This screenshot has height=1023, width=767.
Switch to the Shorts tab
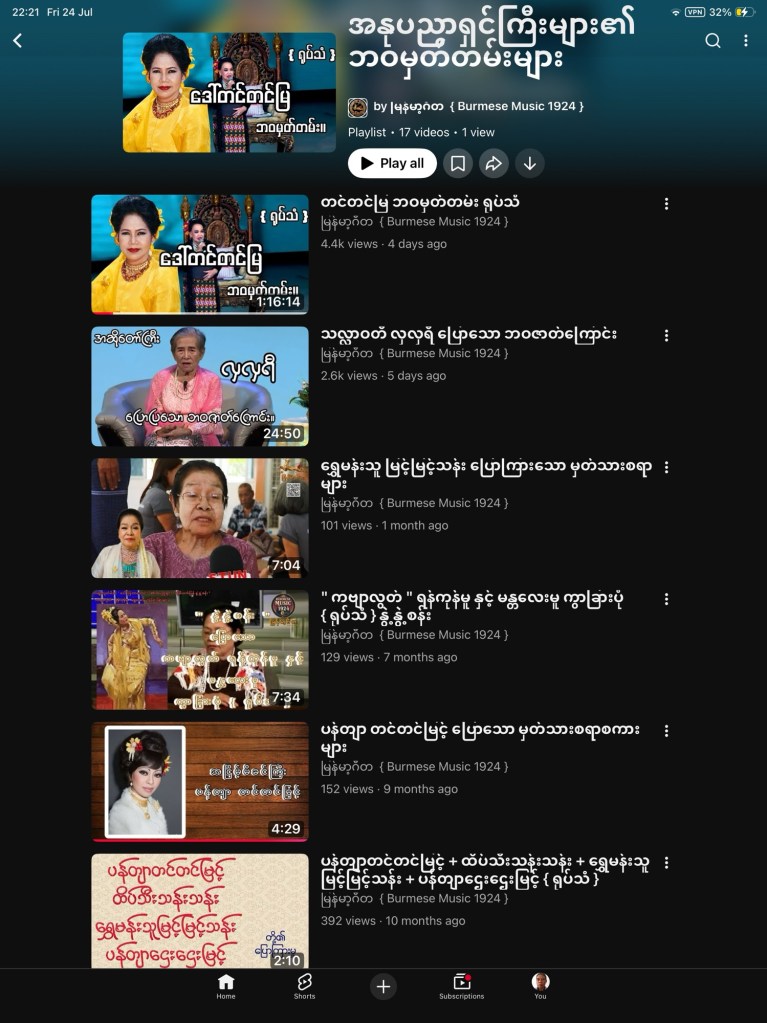coord(305,986)
